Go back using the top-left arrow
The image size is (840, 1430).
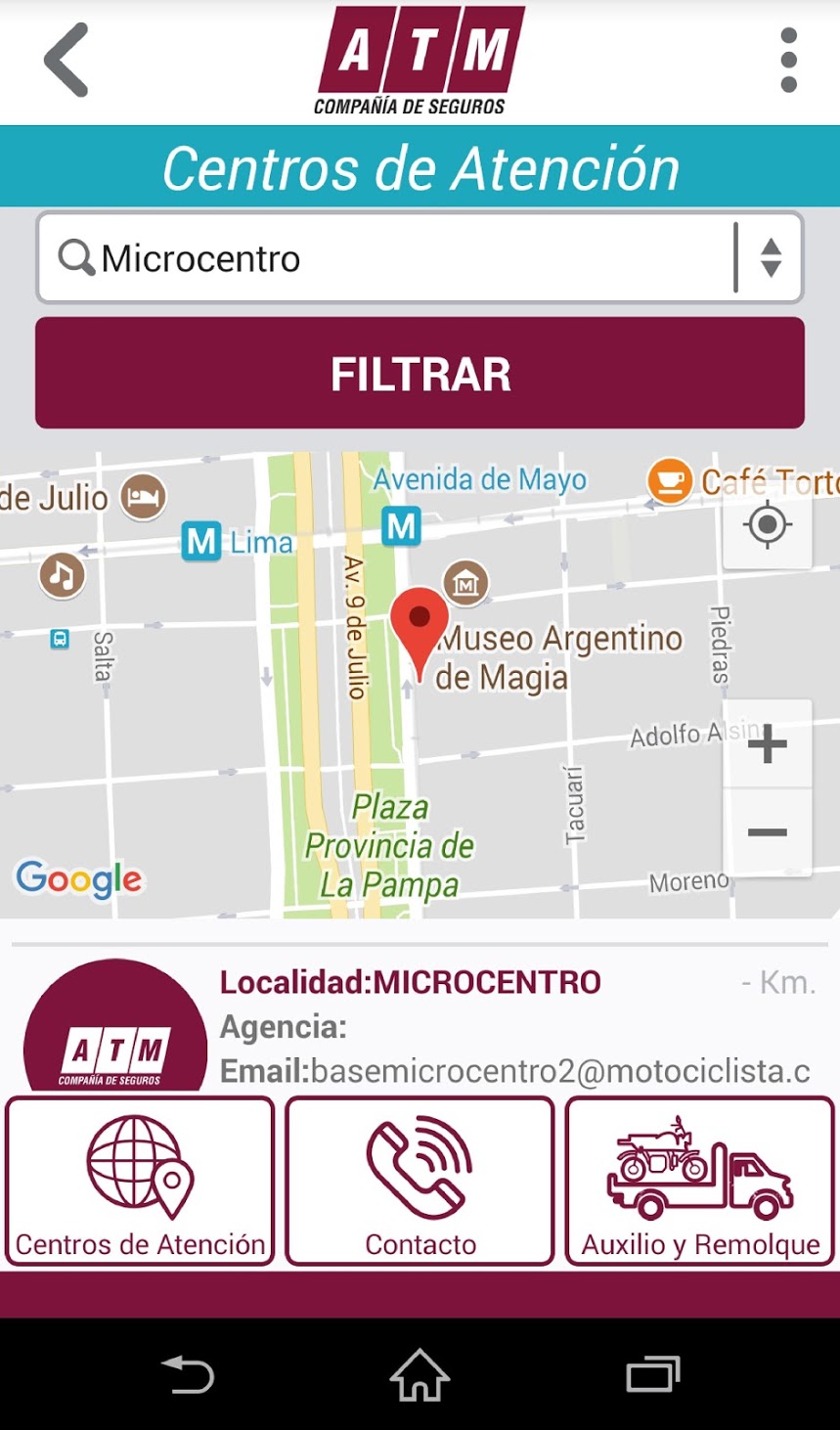click(x=66, y=61)
